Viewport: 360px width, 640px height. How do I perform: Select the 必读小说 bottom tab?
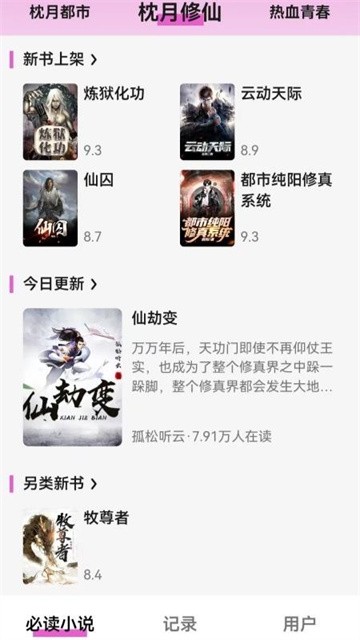pos(60,624)
